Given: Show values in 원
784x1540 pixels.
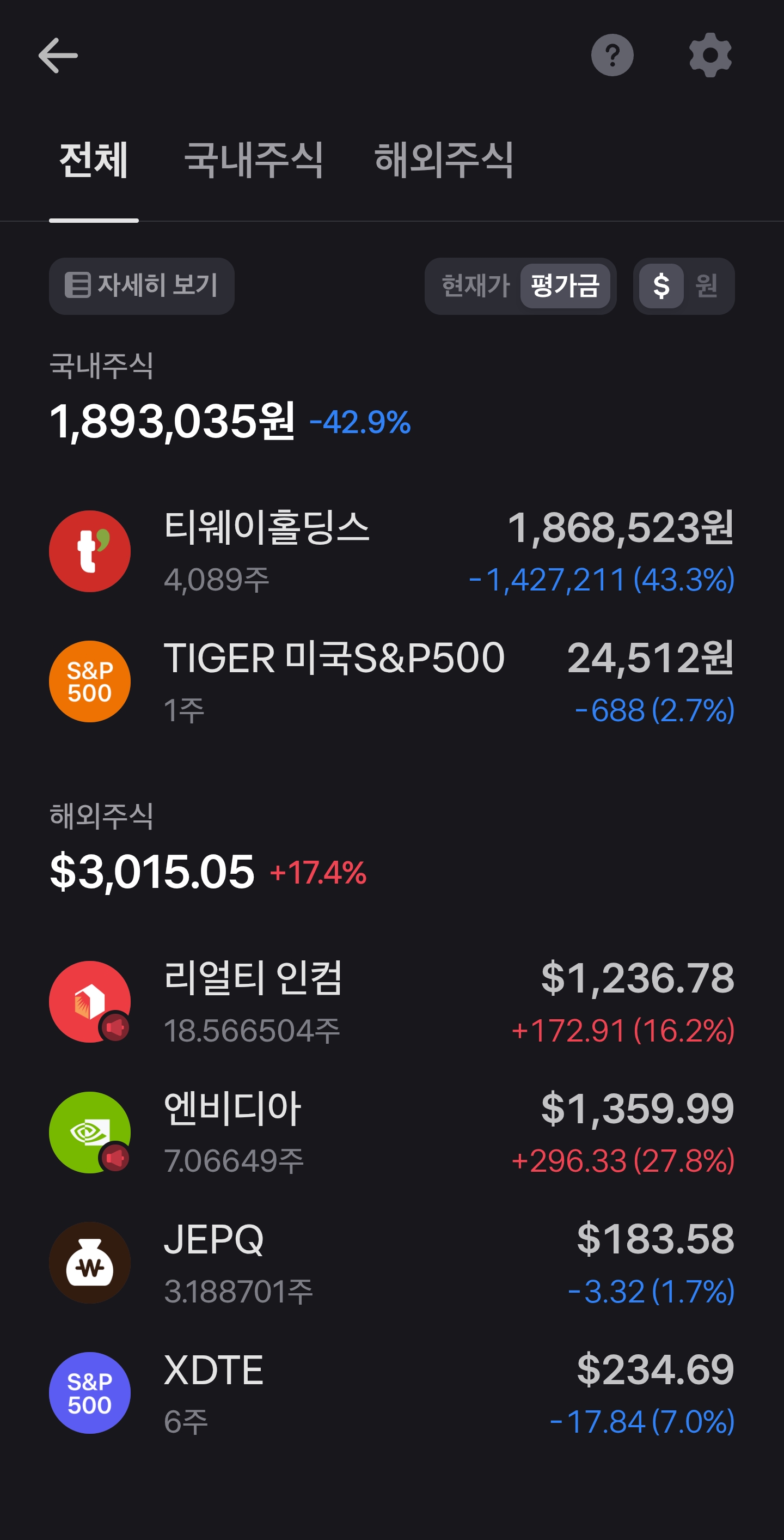Looking at the screenshot, I should [706, 286].
